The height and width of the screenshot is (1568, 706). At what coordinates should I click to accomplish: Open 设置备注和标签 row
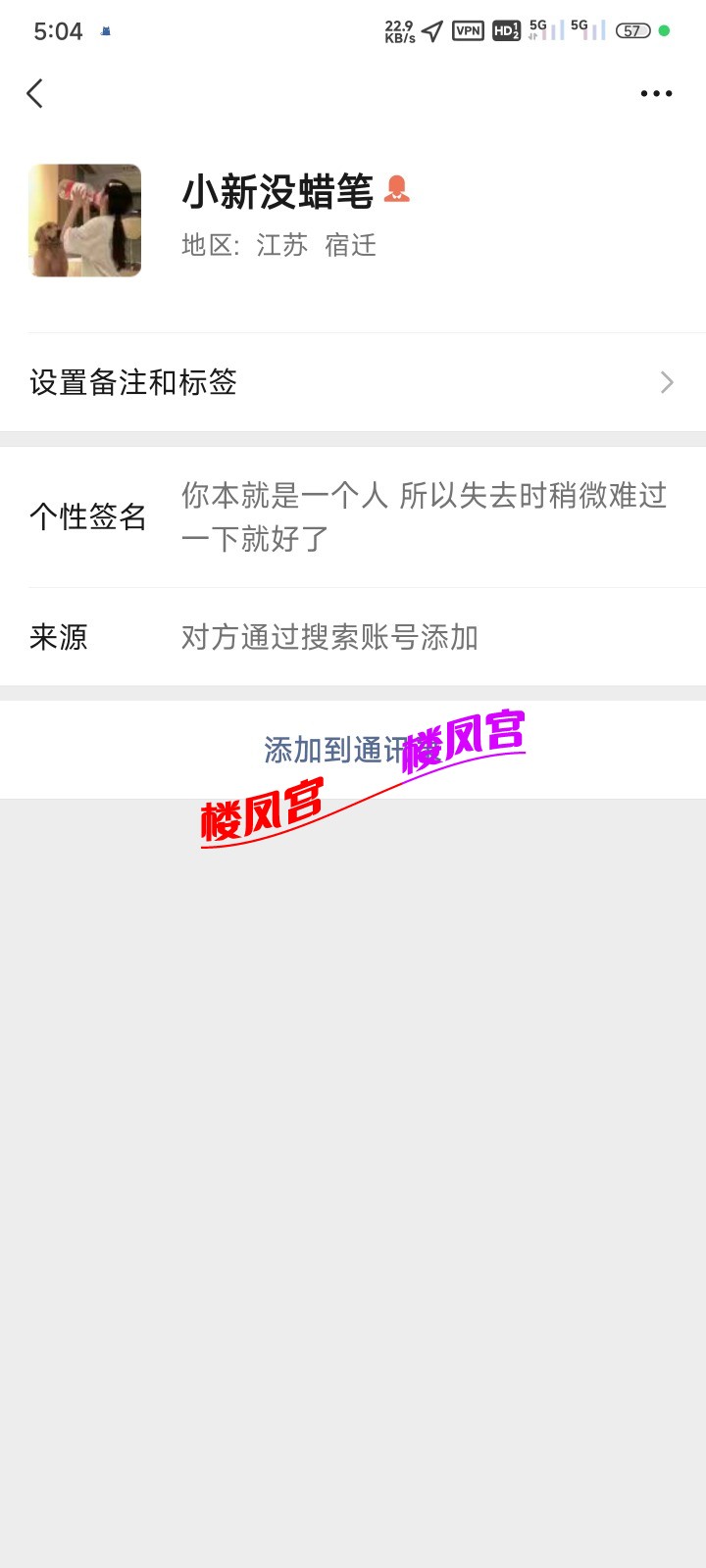(353, 382)
